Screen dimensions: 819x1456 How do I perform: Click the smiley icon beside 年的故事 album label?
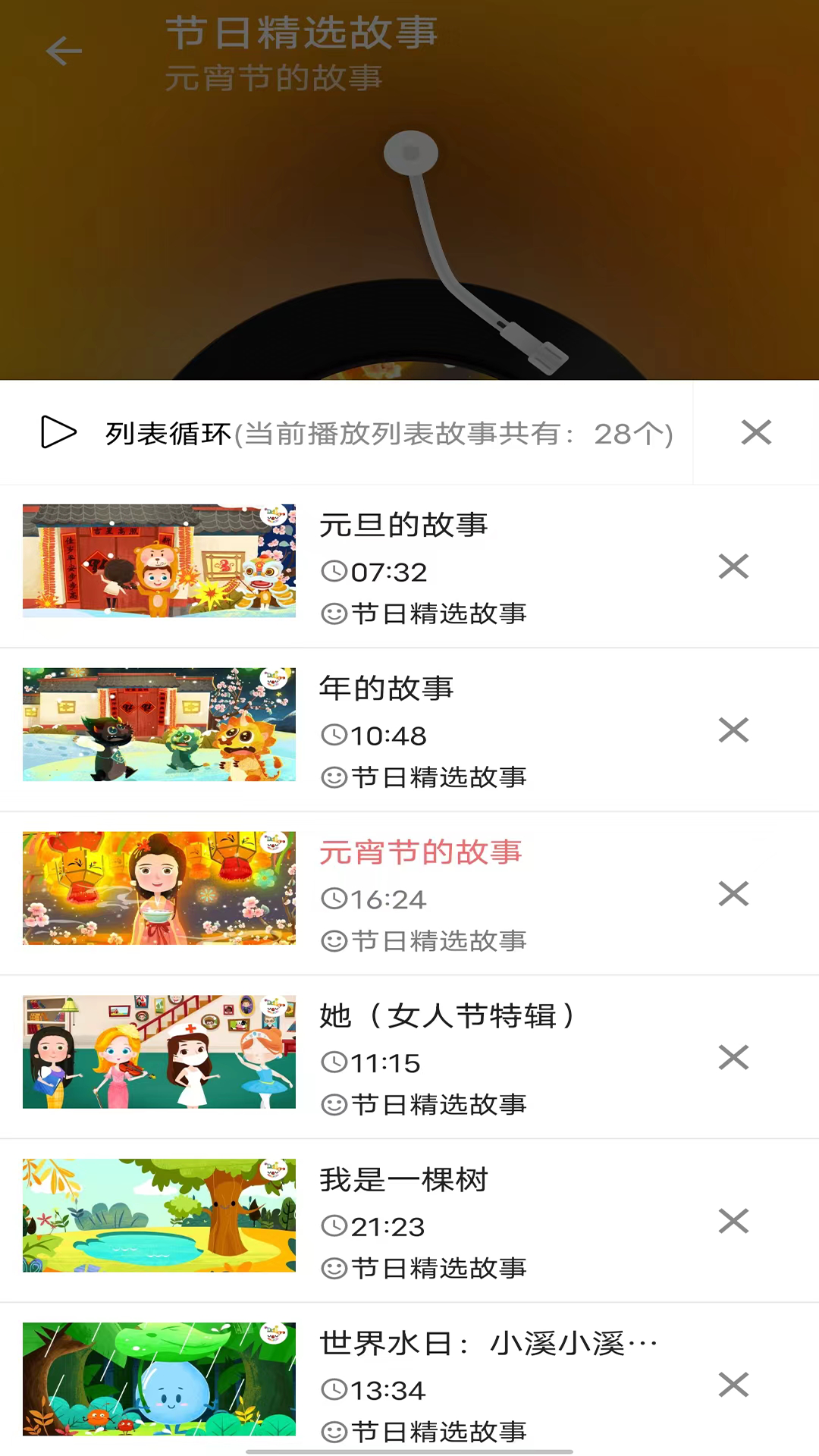[x=334, y=777]
